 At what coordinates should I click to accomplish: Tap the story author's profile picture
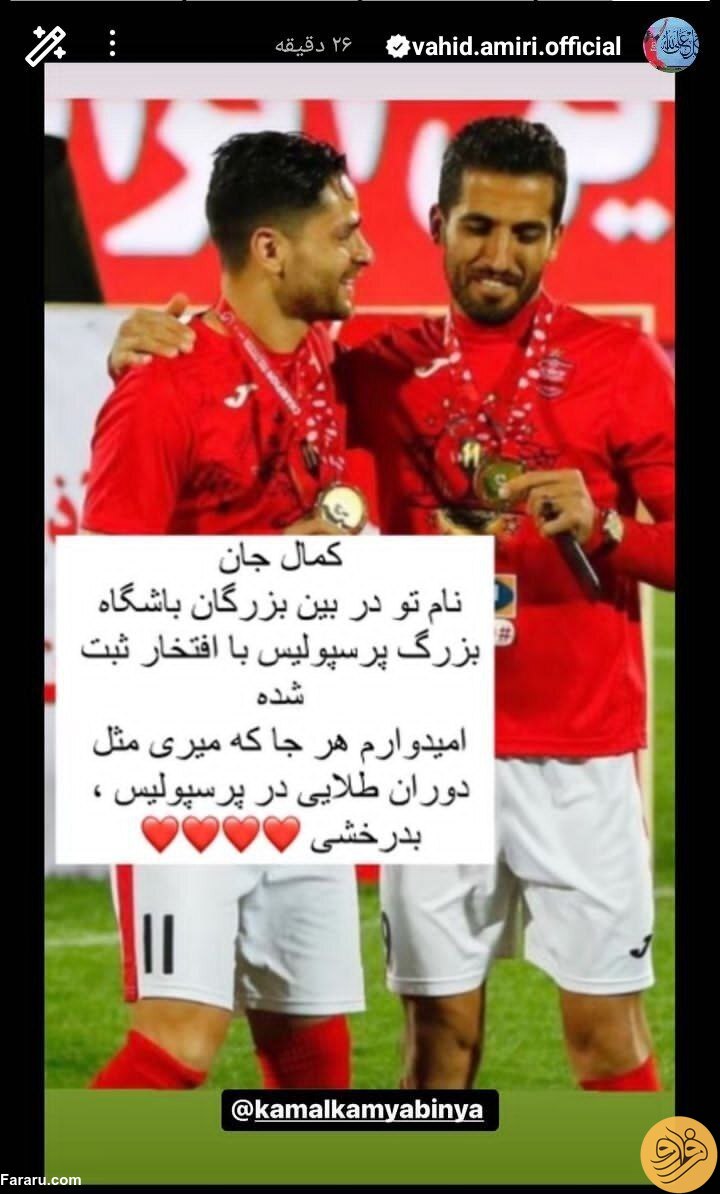tap(670, 44)
